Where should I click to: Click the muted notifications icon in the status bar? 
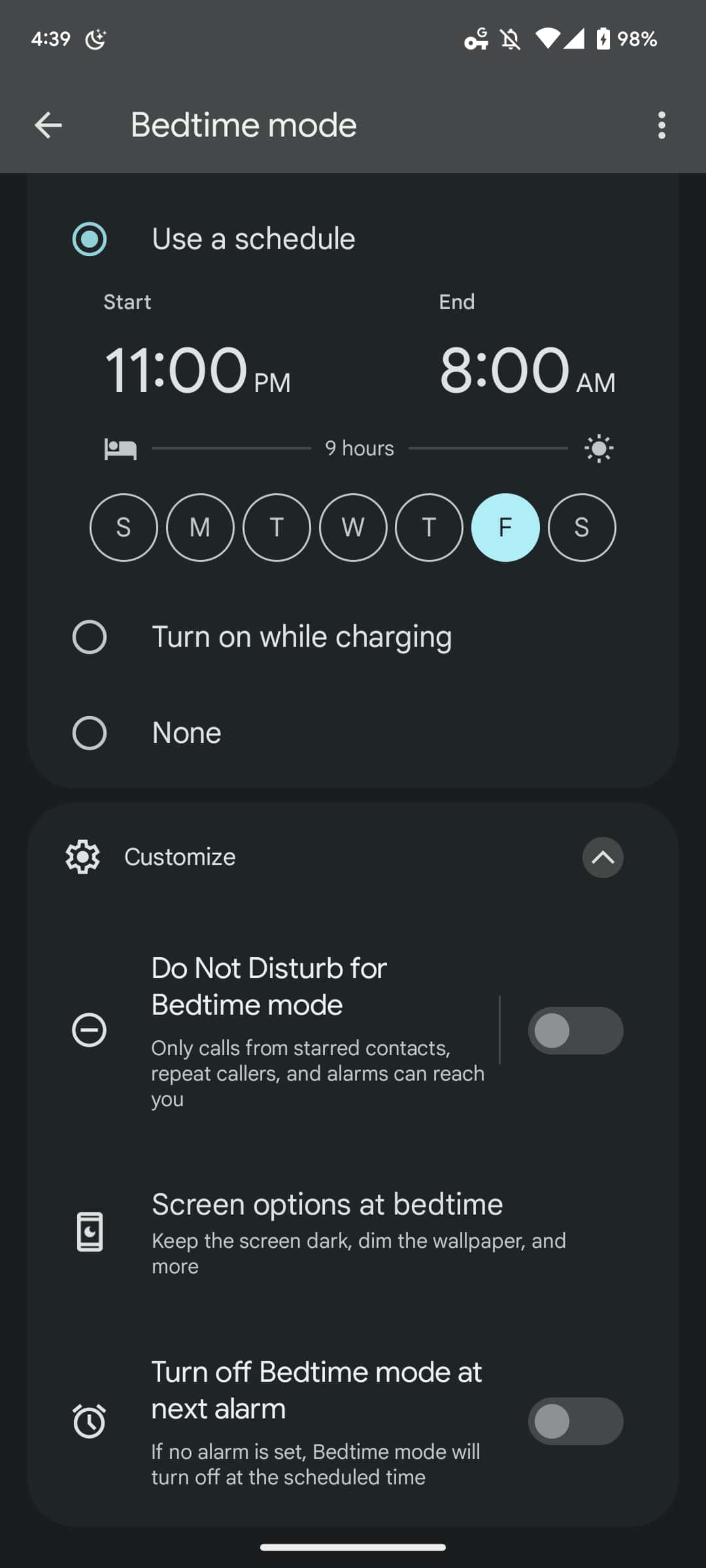(x=511, y=39)
